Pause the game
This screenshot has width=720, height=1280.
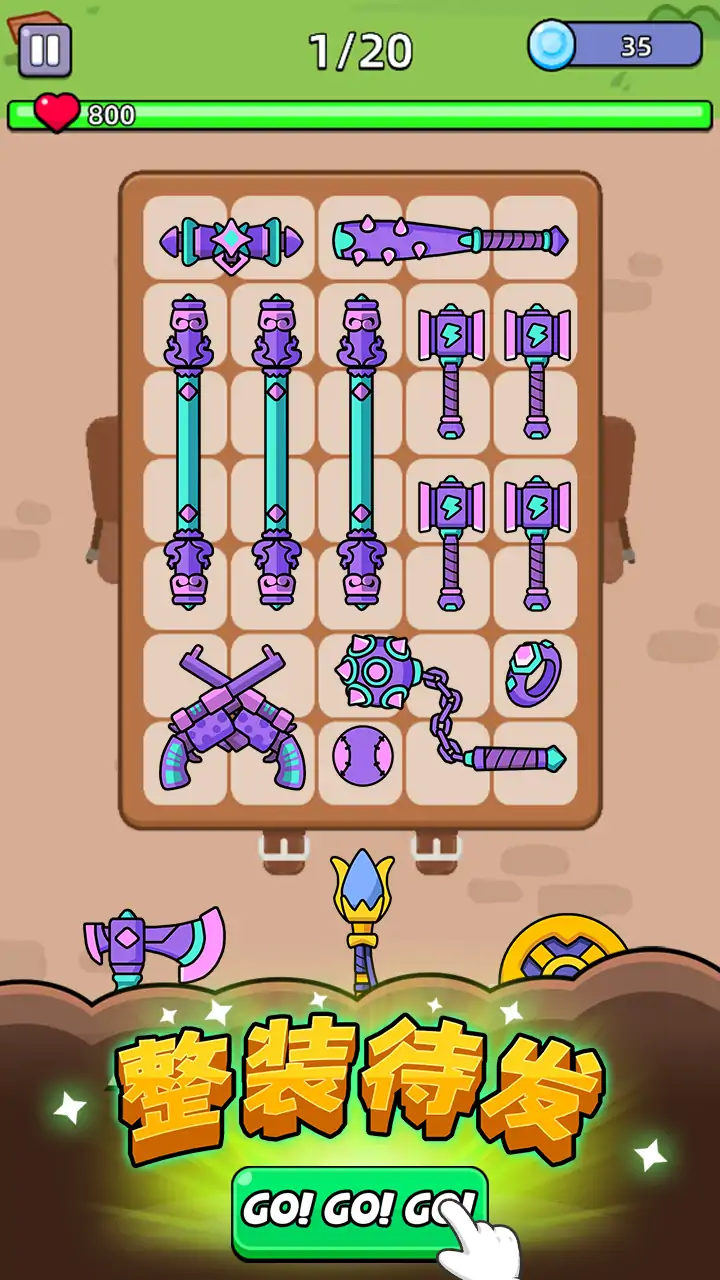tap(45, 49)
